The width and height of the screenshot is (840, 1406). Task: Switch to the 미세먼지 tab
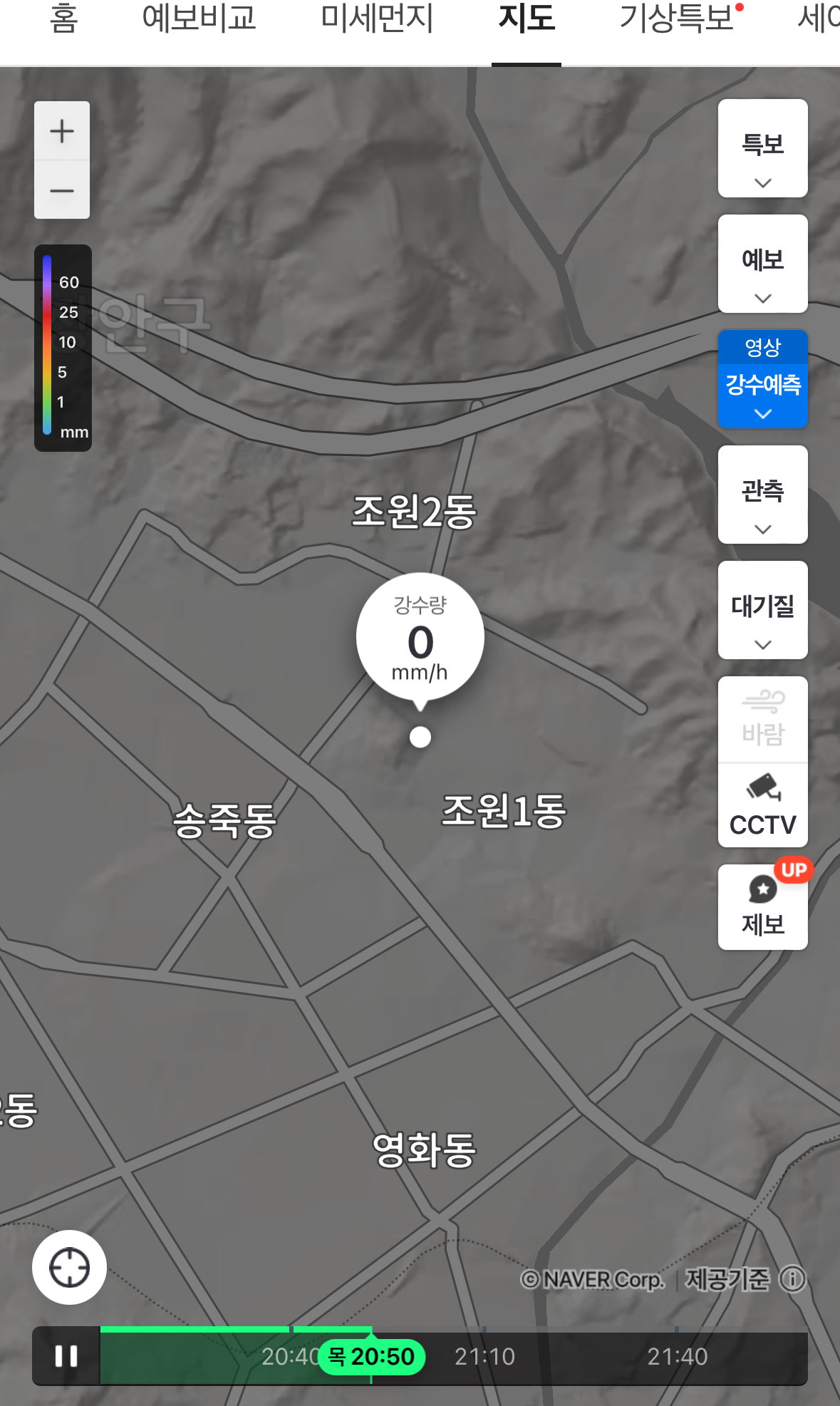(x=377, y=18)
